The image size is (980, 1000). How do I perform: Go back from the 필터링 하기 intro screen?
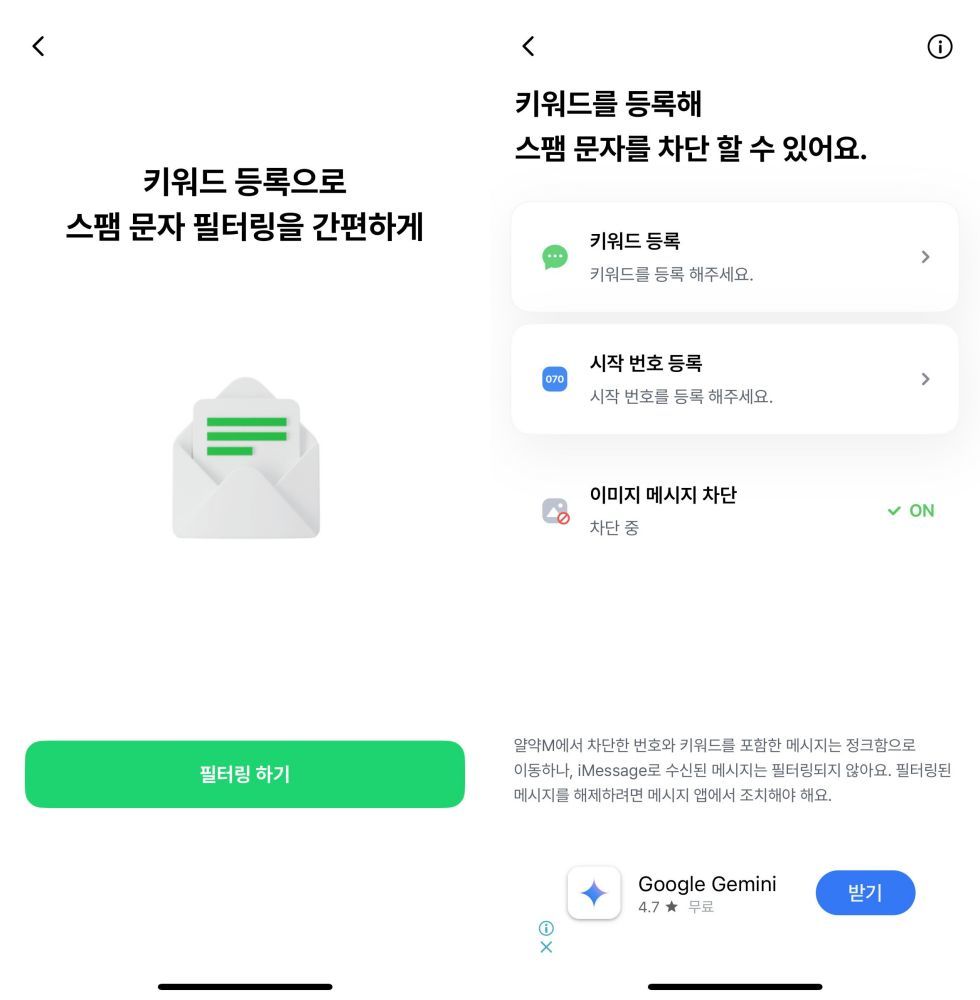[x=38, y=46]
